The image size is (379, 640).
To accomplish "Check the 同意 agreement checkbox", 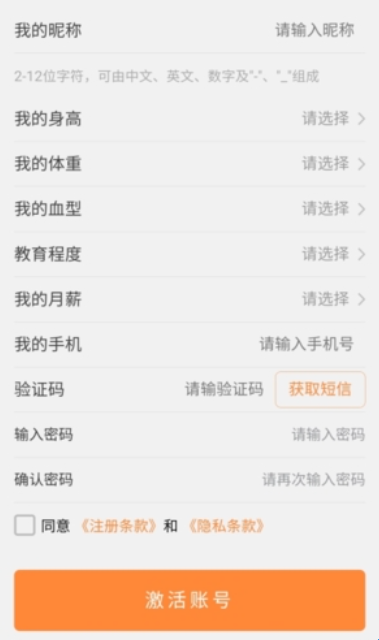I will (x=24, y=525).
